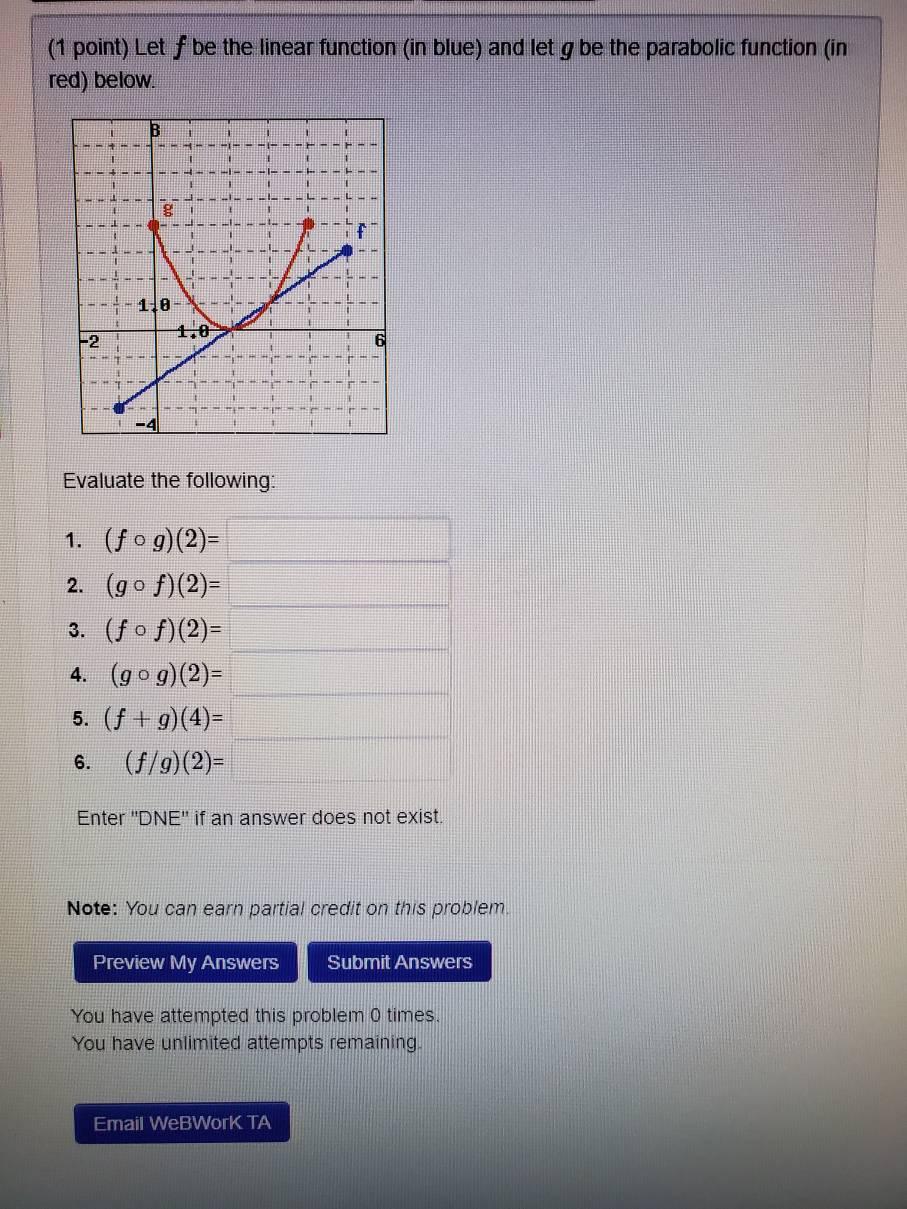Tap the answer field for (f∘g)(2)
Viewport: 907px width, 1209px height.
(x=340, y=541)
